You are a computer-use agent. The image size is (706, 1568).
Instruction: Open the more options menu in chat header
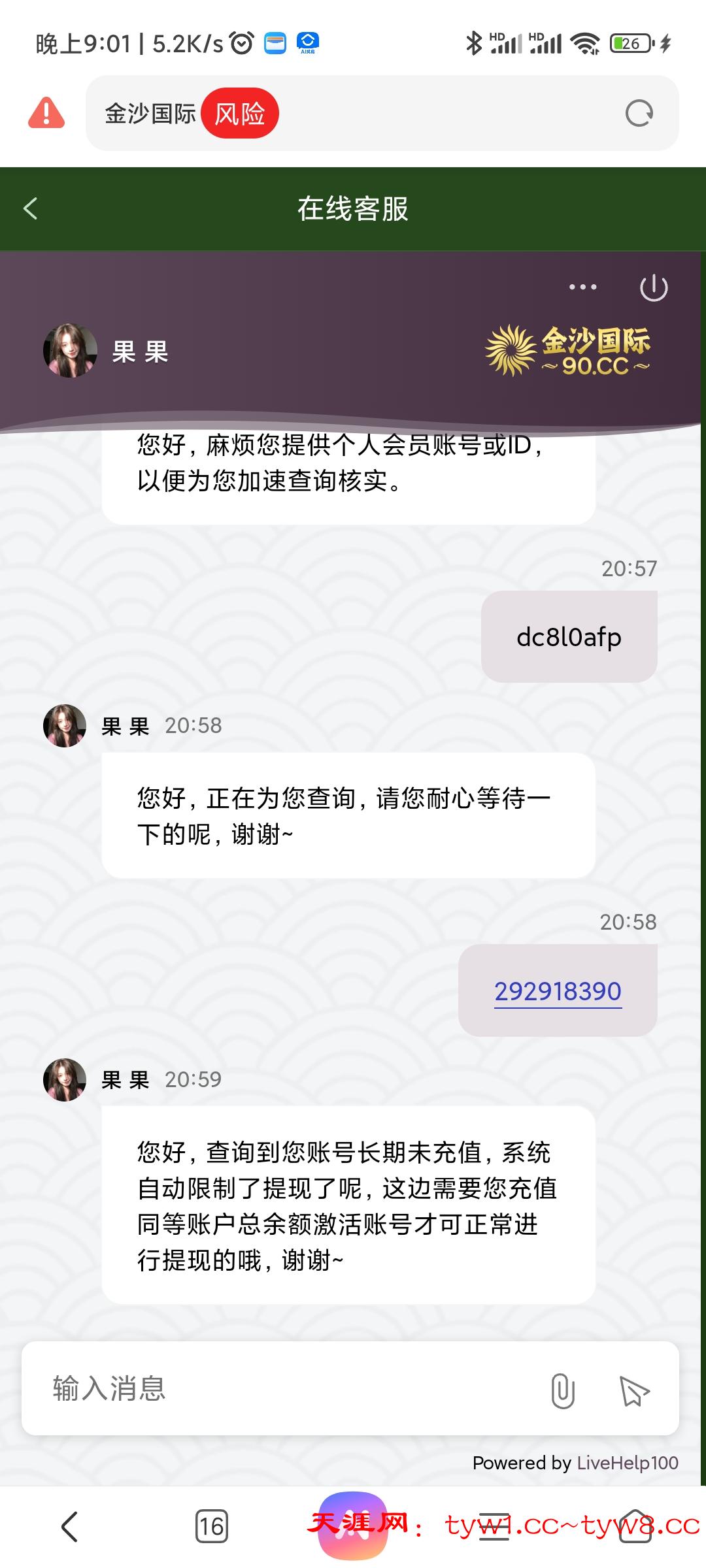[x=582, y=286]
